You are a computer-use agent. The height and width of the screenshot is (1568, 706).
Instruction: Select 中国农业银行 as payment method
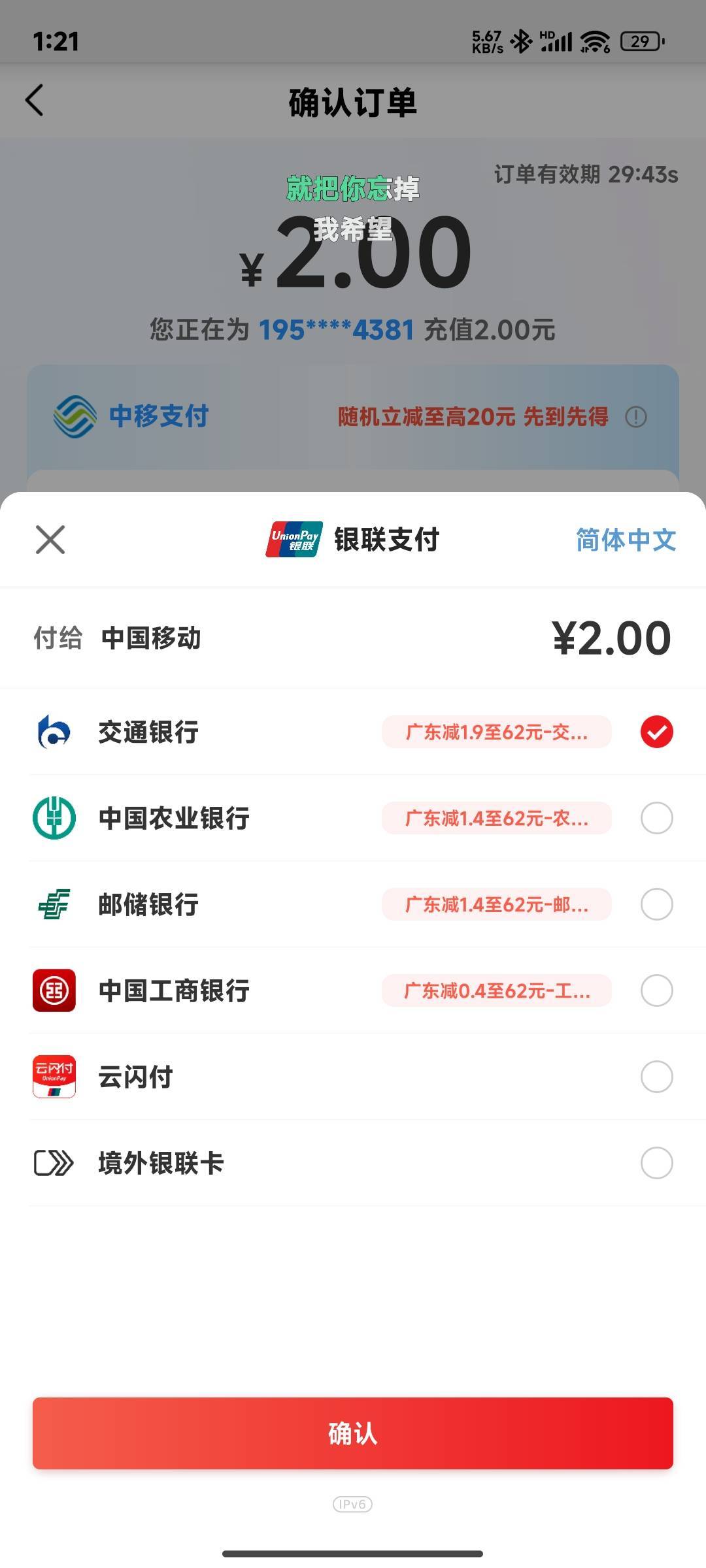pos(353,818)
